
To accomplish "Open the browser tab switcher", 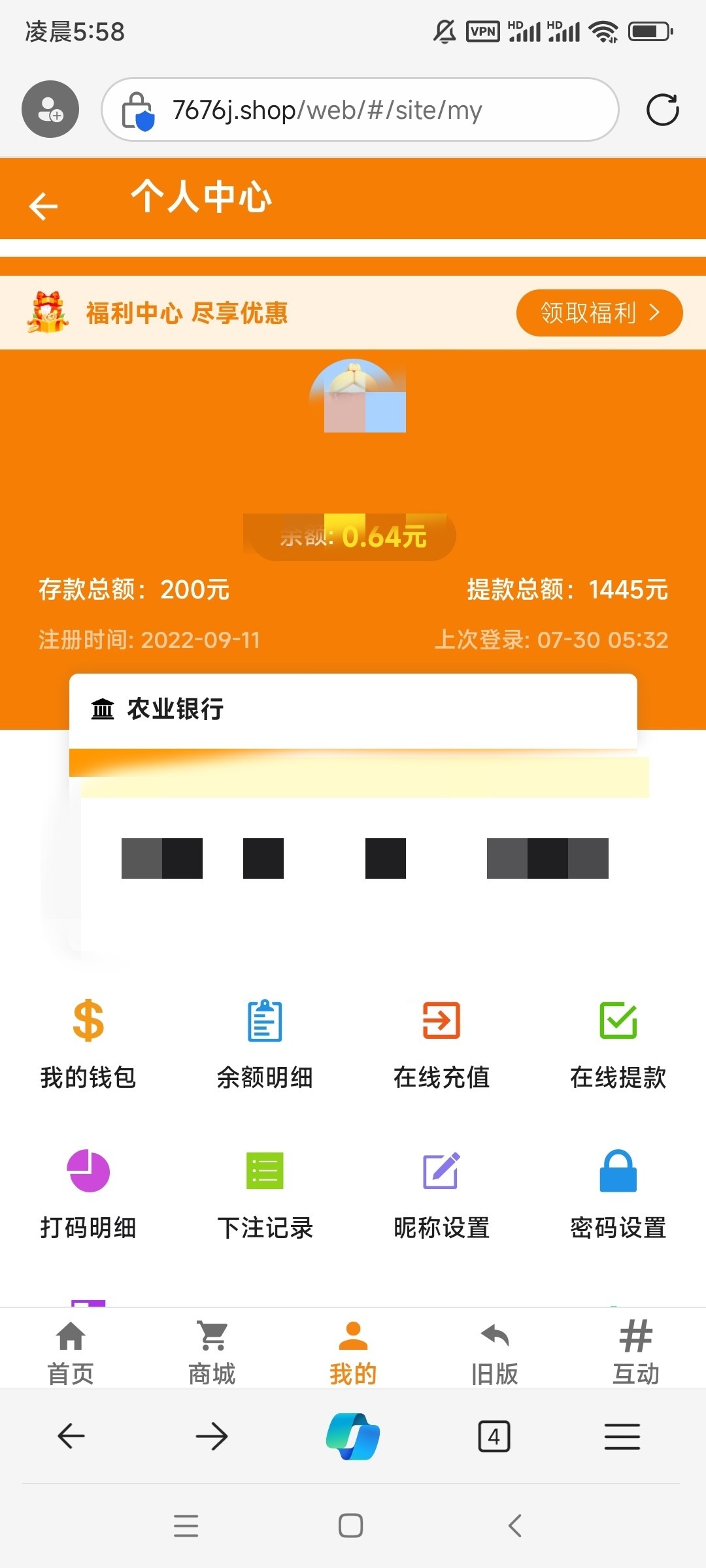I will (x=494, y=1437).
